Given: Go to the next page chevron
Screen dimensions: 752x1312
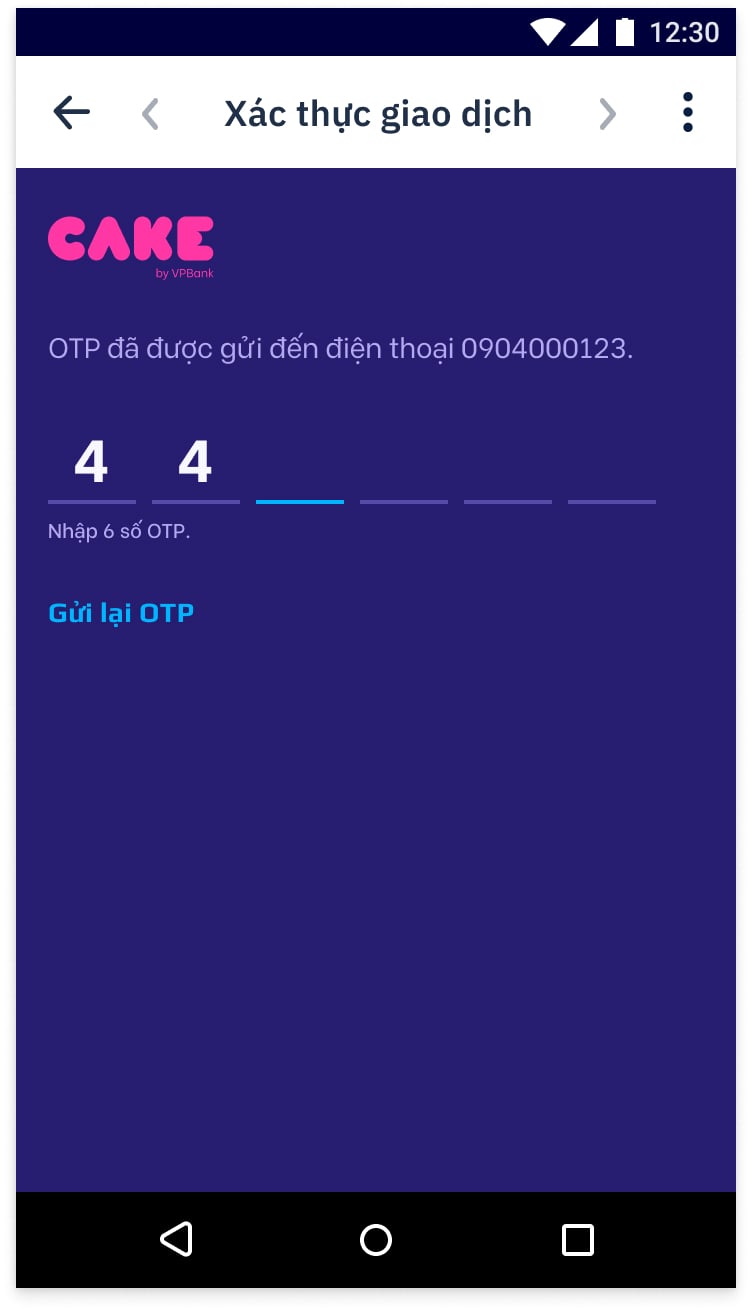Looking at the screenshot, I should [x=607, y=114].
